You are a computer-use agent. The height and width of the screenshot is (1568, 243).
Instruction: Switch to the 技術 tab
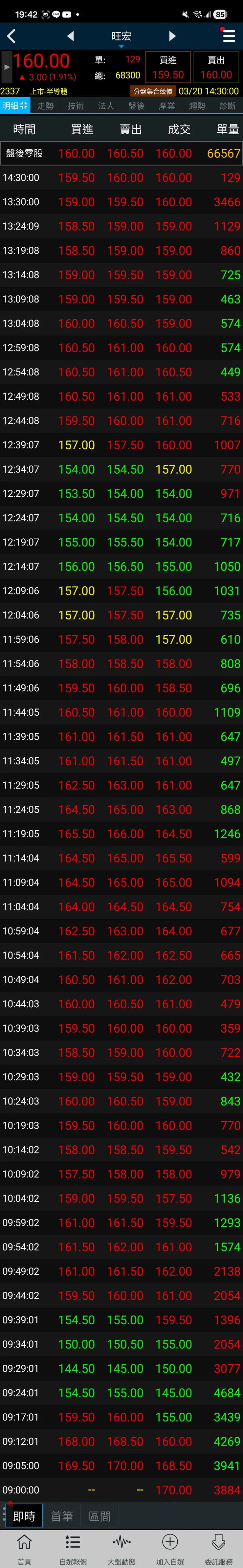coord(76,106)
